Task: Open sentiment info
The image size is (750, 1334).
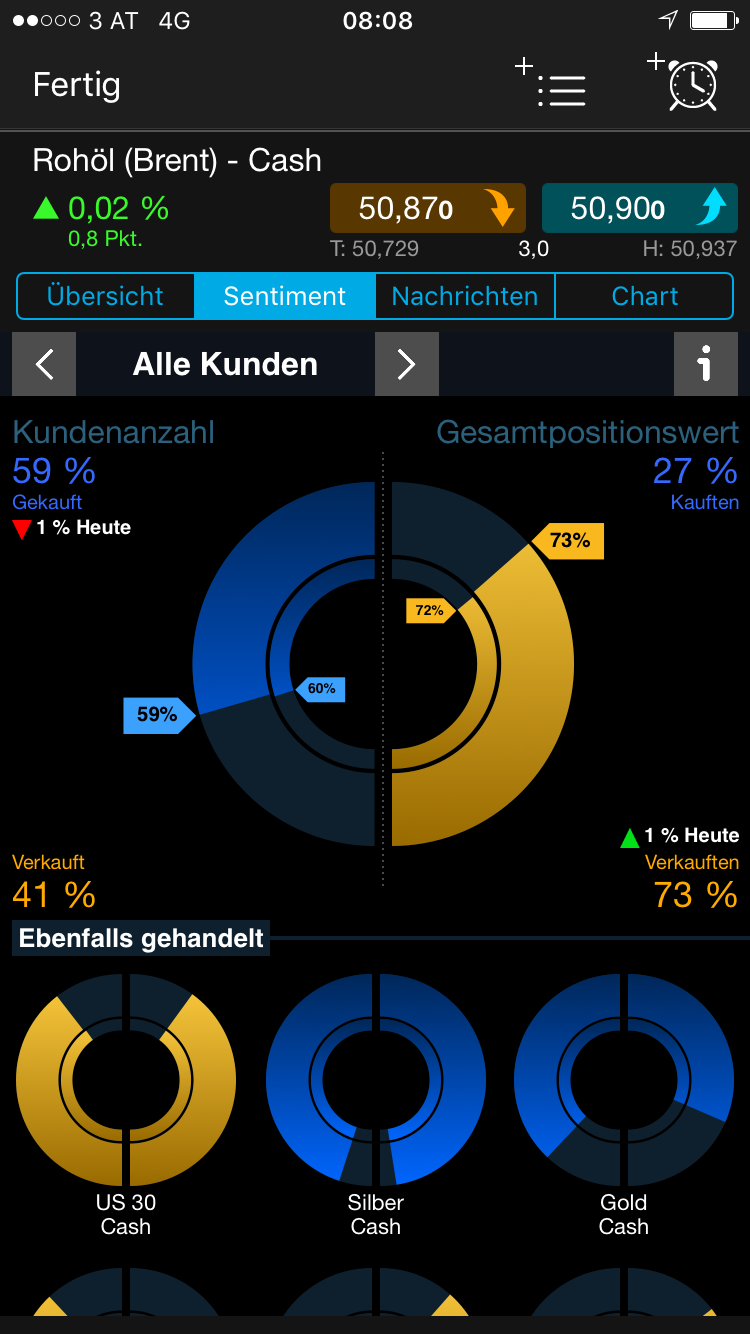Action: pos(705,365)
